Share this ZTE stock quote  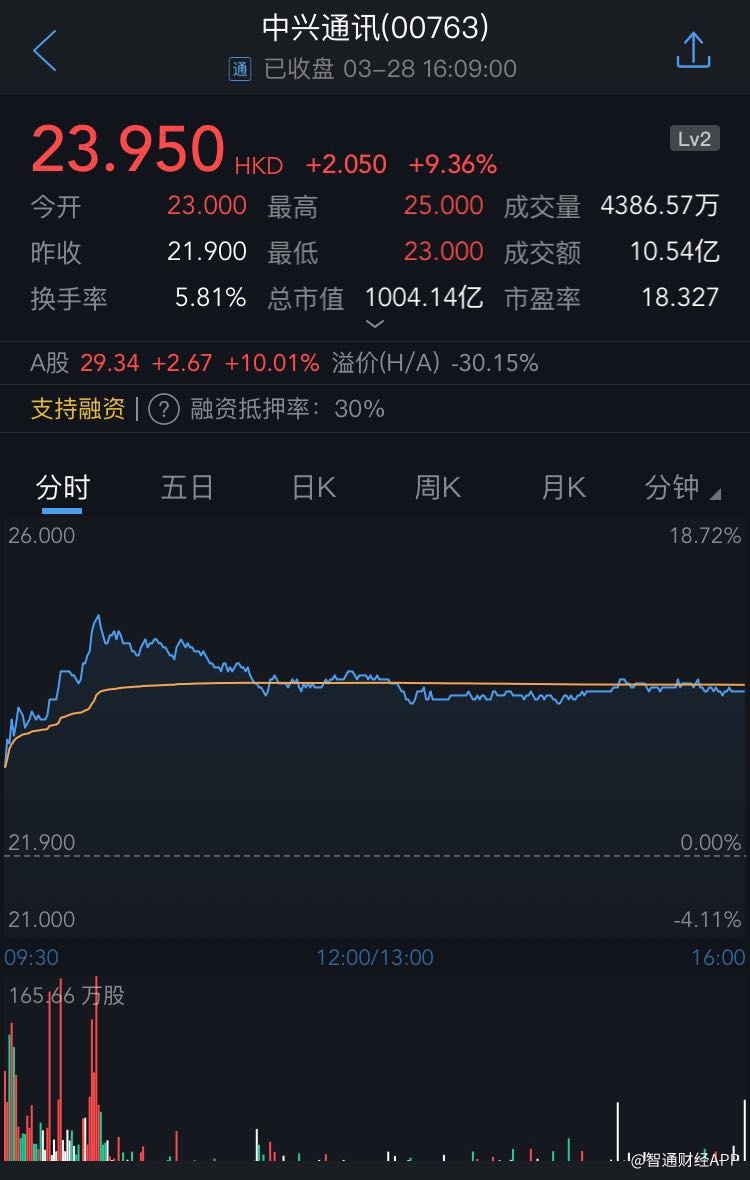(x=693, y=50)
